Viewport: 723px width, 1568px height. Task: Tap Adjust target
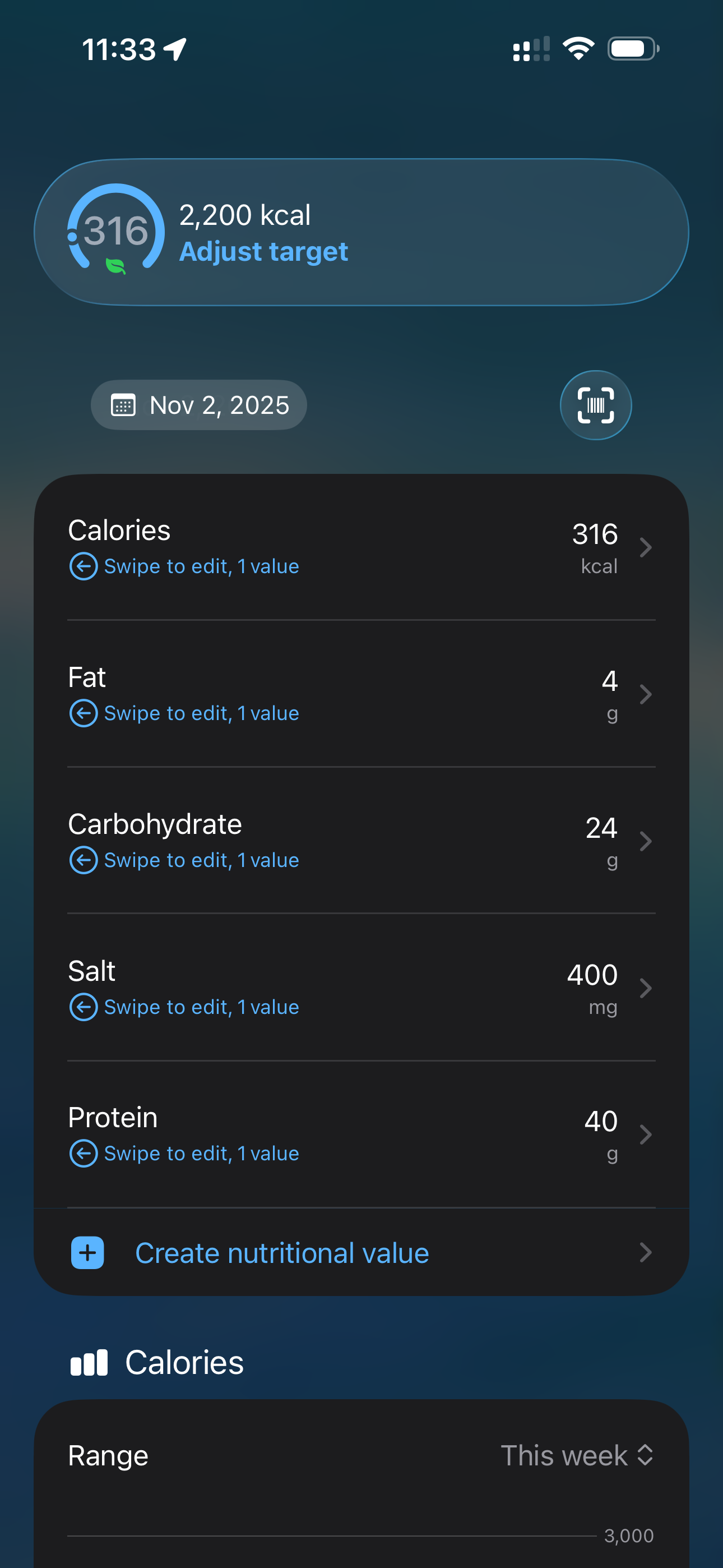pos(264,251)
